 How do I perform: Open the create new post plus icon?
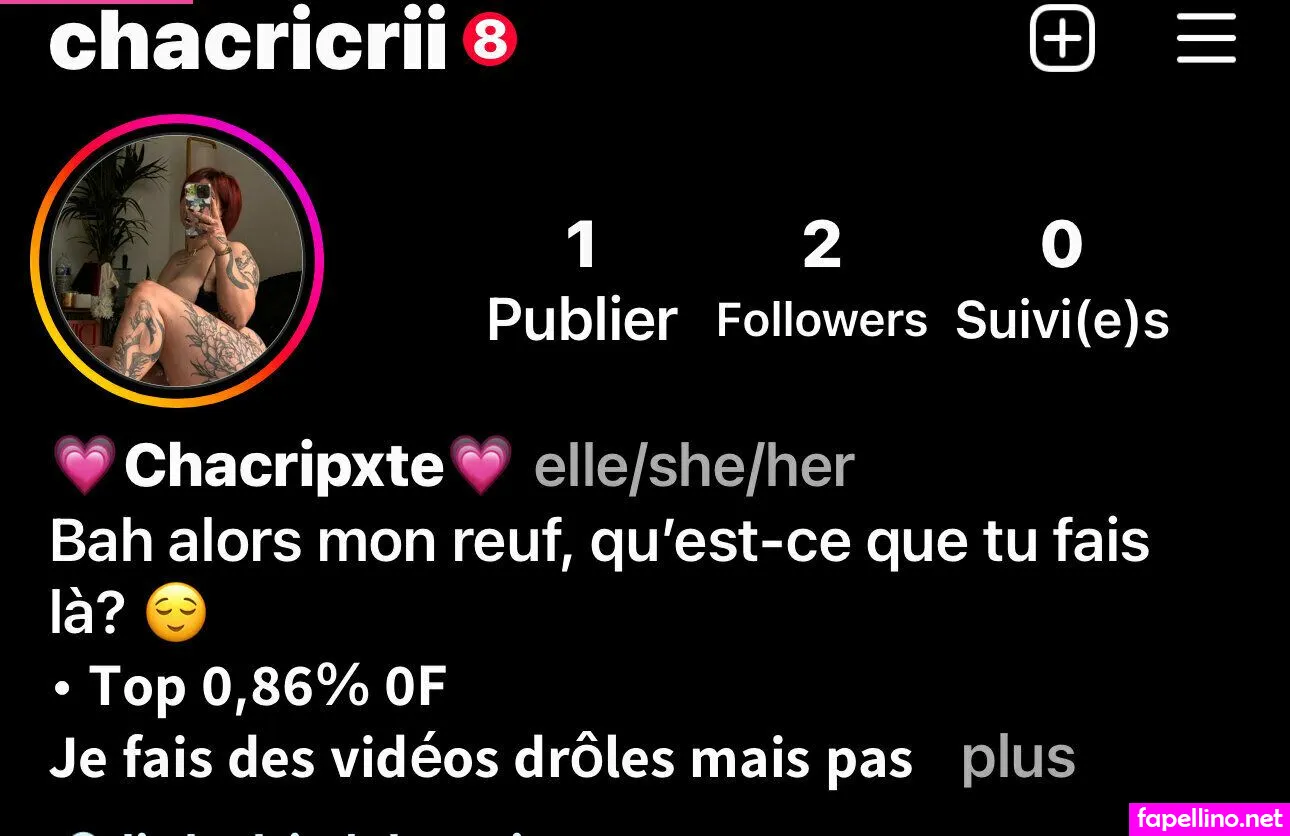pyautogui.click(x=1062, y=41)
